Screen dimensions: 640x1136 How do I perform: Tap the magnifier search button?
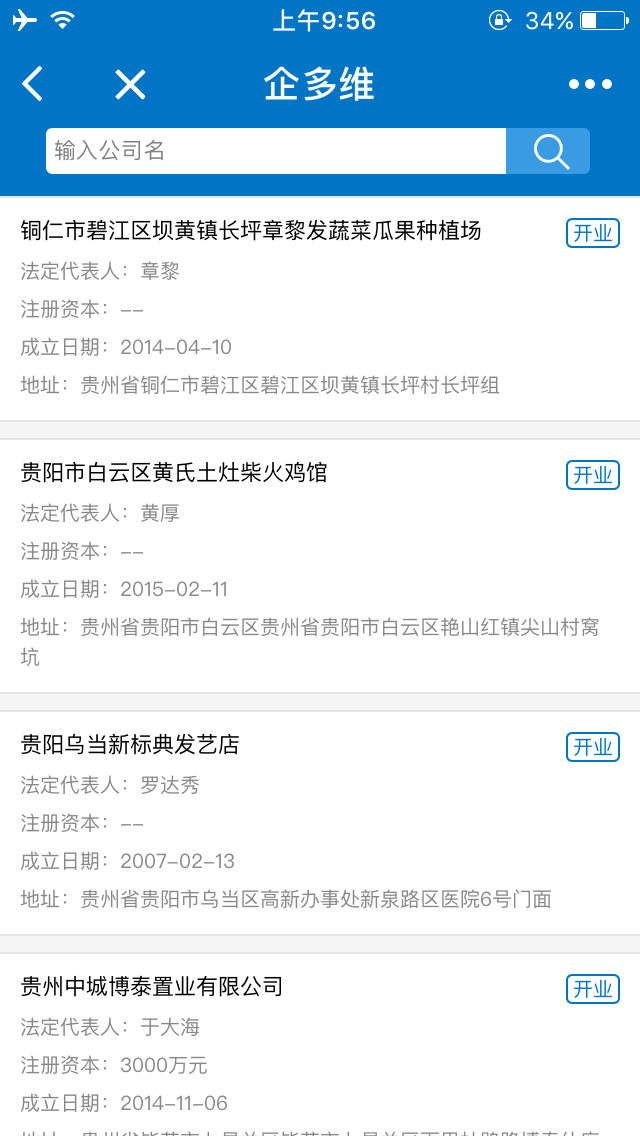tap(548, 151)
